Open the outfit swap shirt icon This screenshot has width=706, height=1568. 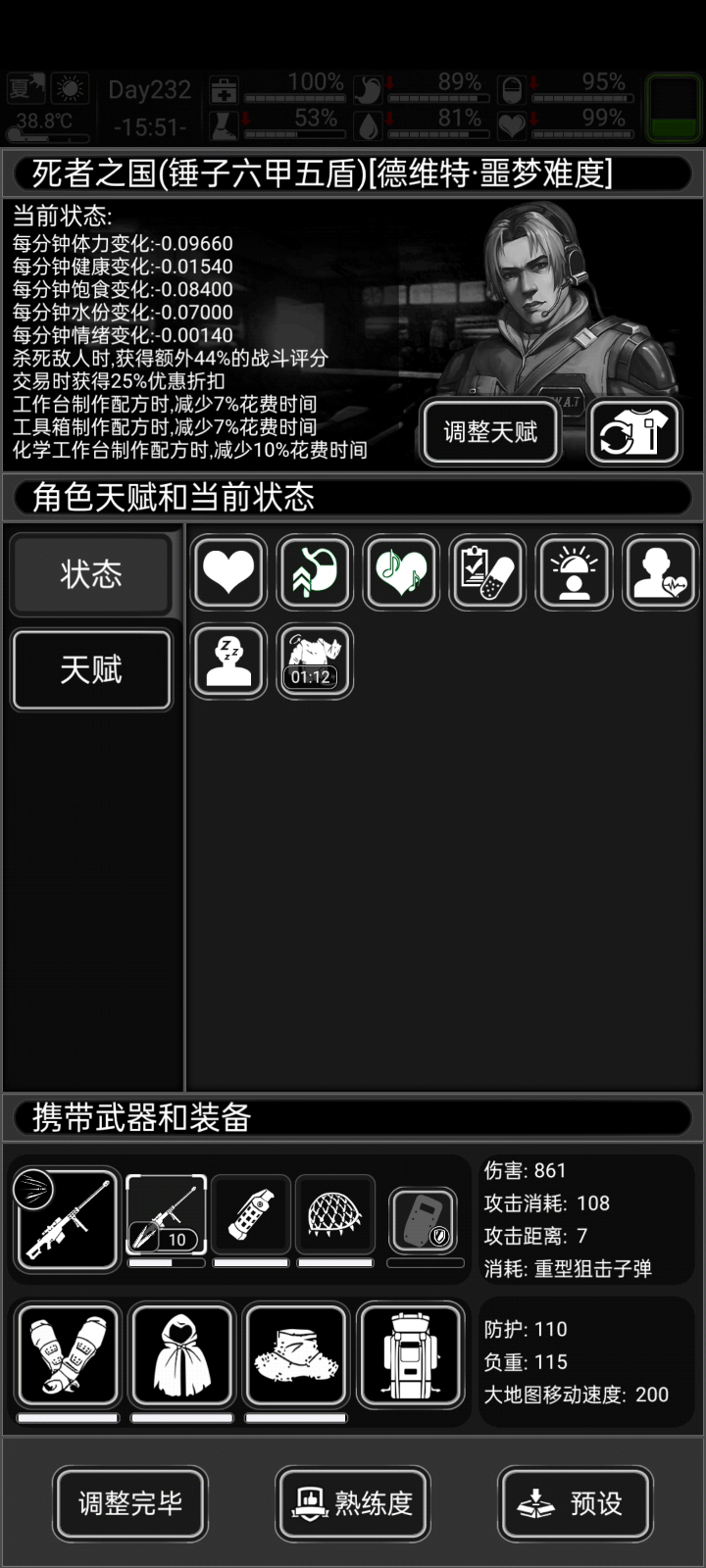634,432
